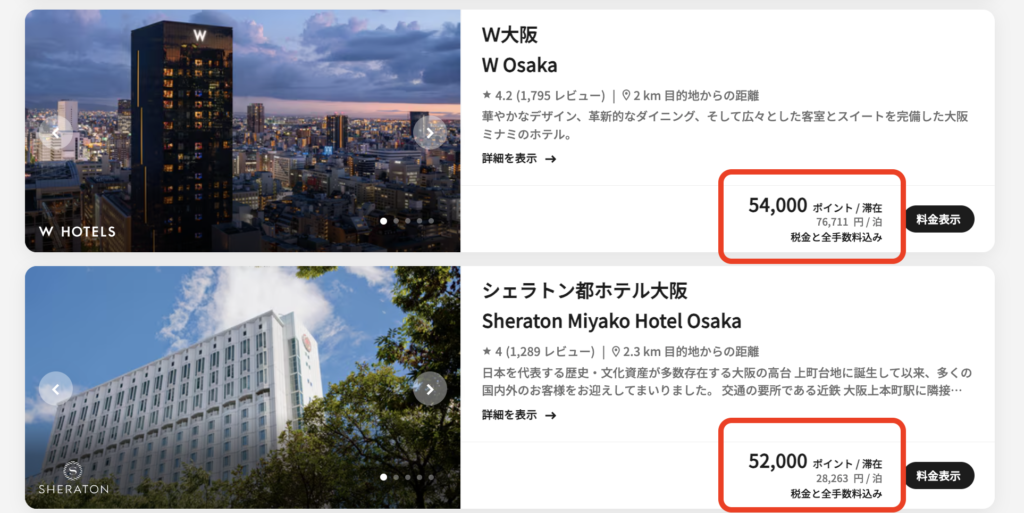Show next photo of Sheraton Miyako Hotel Osaka
Screen dimensions: 1024x513
[x=430, y=388]
